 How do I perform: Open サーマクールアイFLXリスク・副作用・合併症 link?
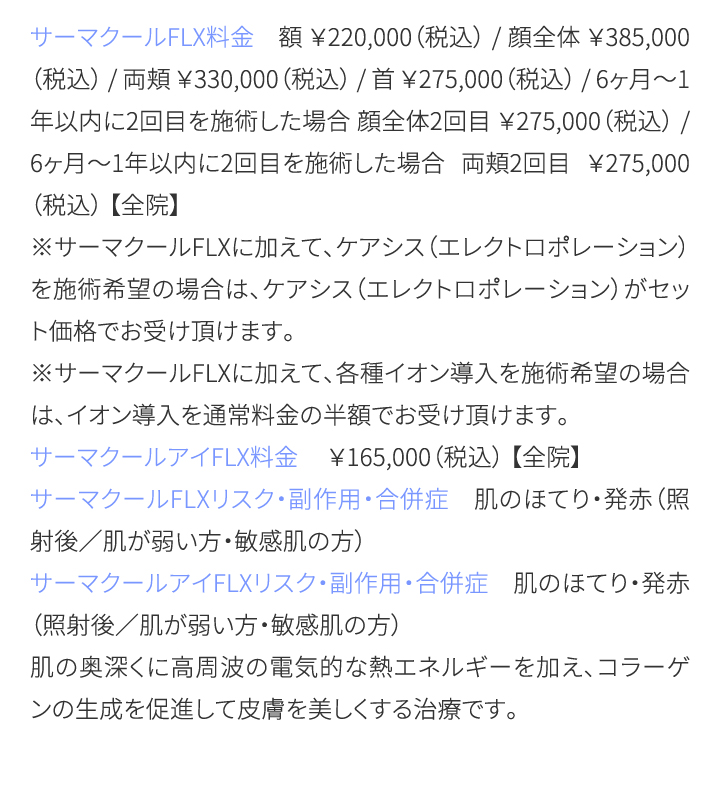259,583
